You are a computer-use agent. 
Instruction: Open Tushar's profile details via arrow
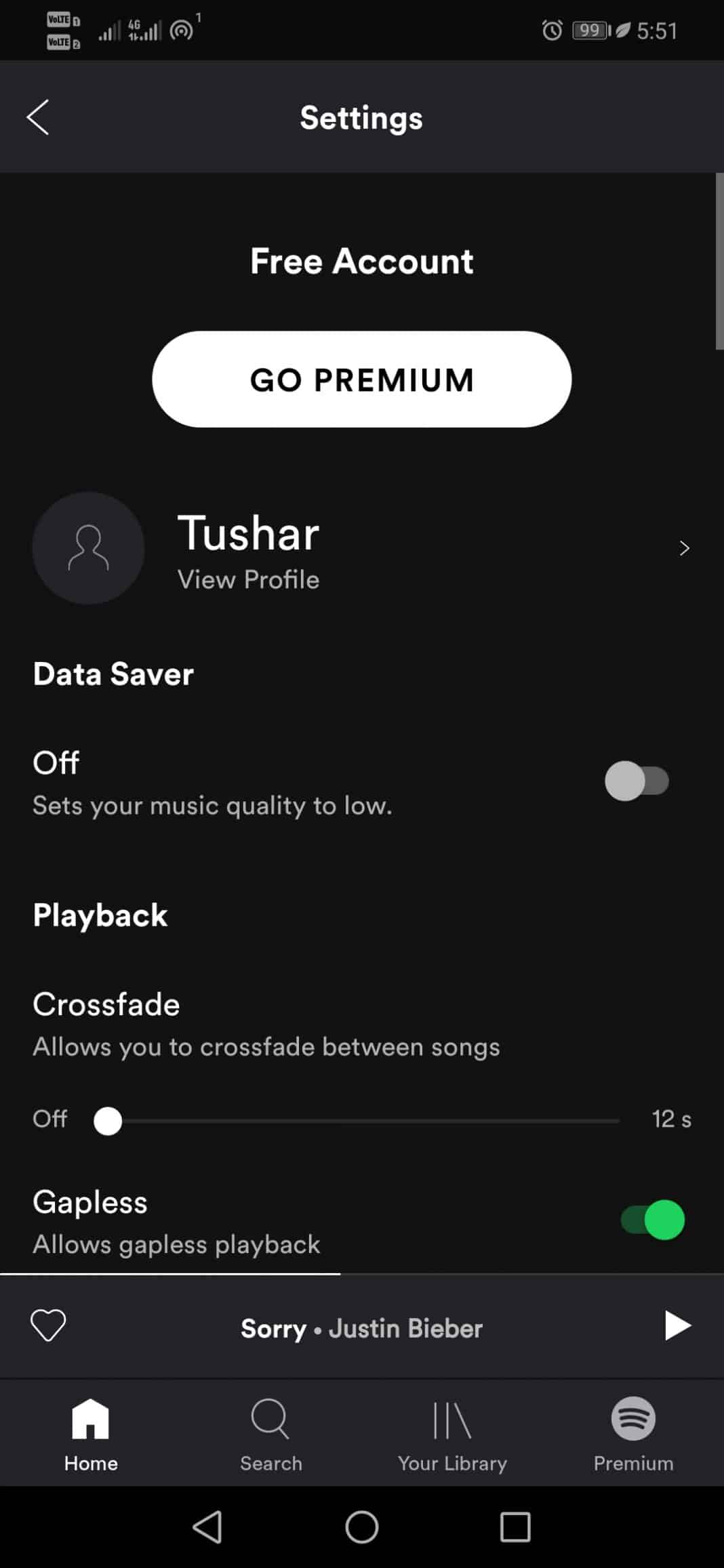tap(685, 548)
